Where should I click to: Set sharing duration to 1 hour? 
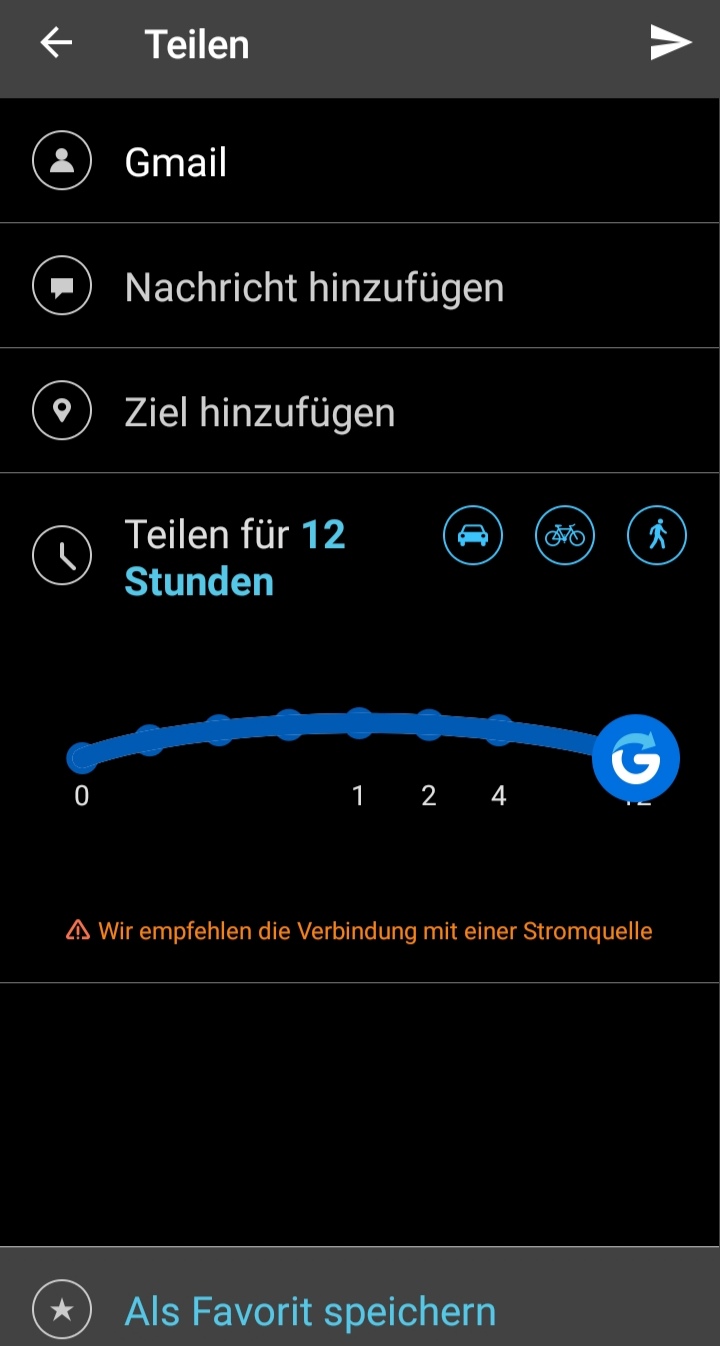tap(359, 723)
